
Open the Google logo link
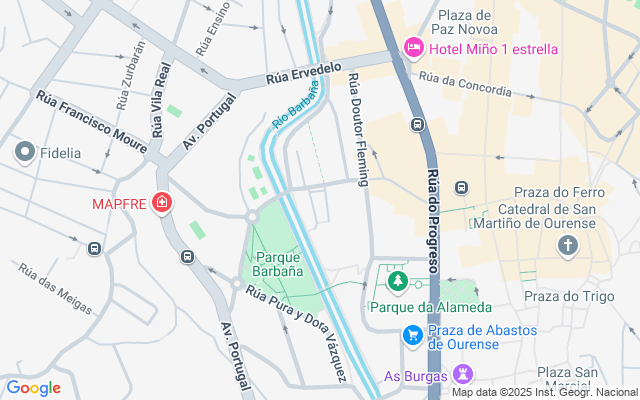(33, 388)
